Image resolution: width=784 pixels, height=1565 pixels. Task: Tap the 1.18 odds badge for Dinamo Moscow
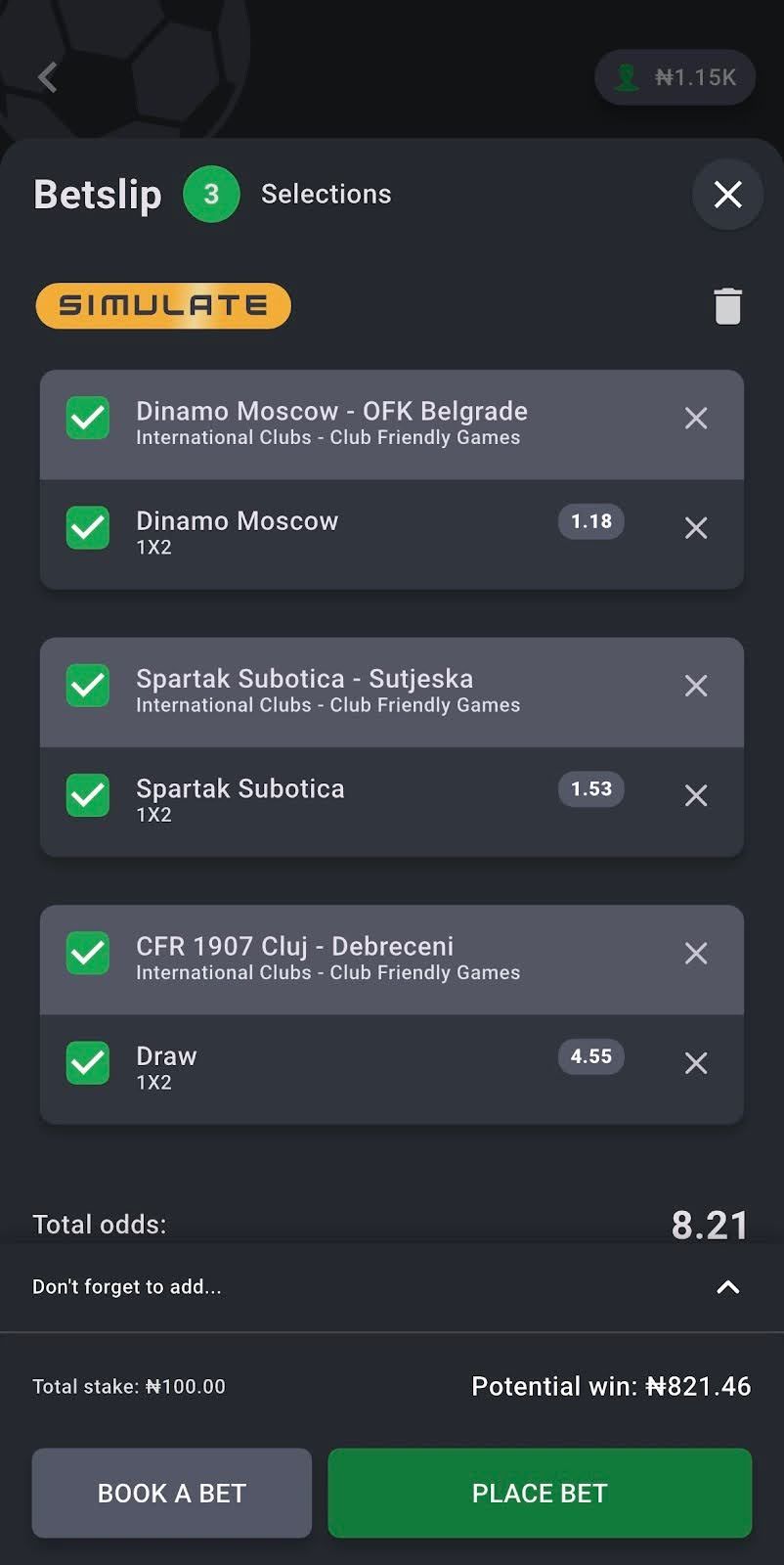point(590,521)
